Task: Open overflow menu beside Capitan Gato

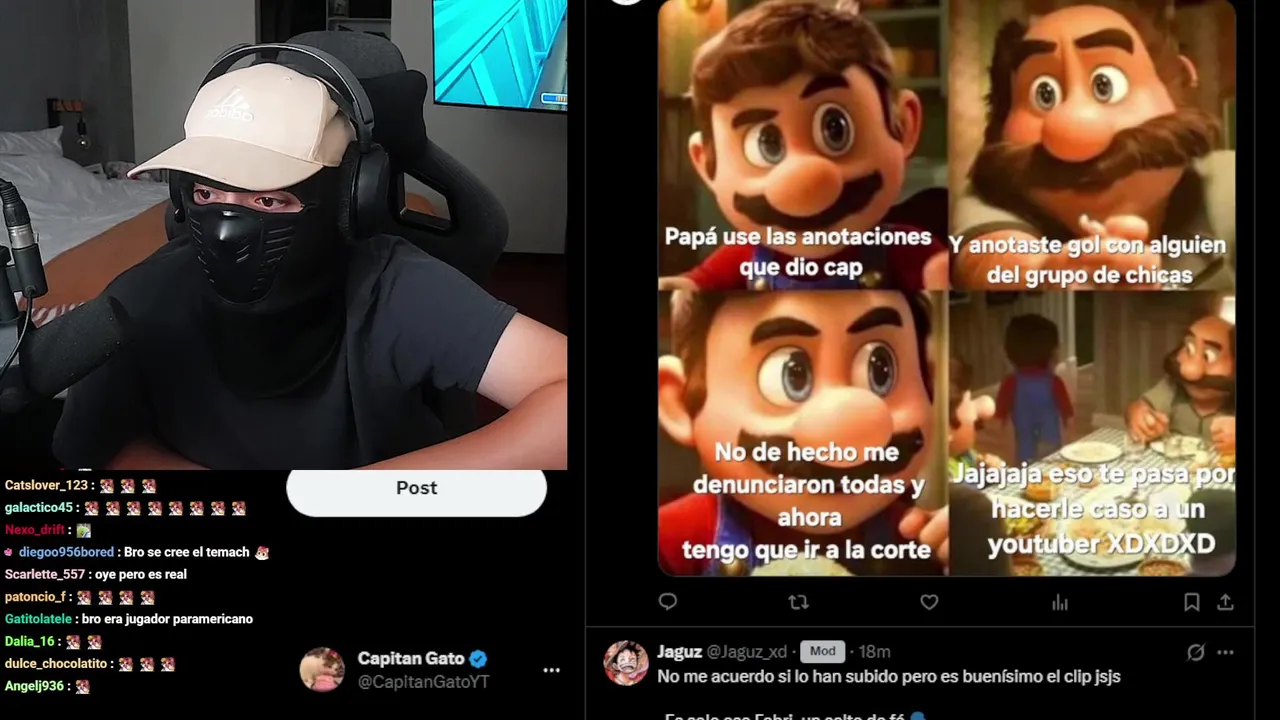Action: click(551, 670)
